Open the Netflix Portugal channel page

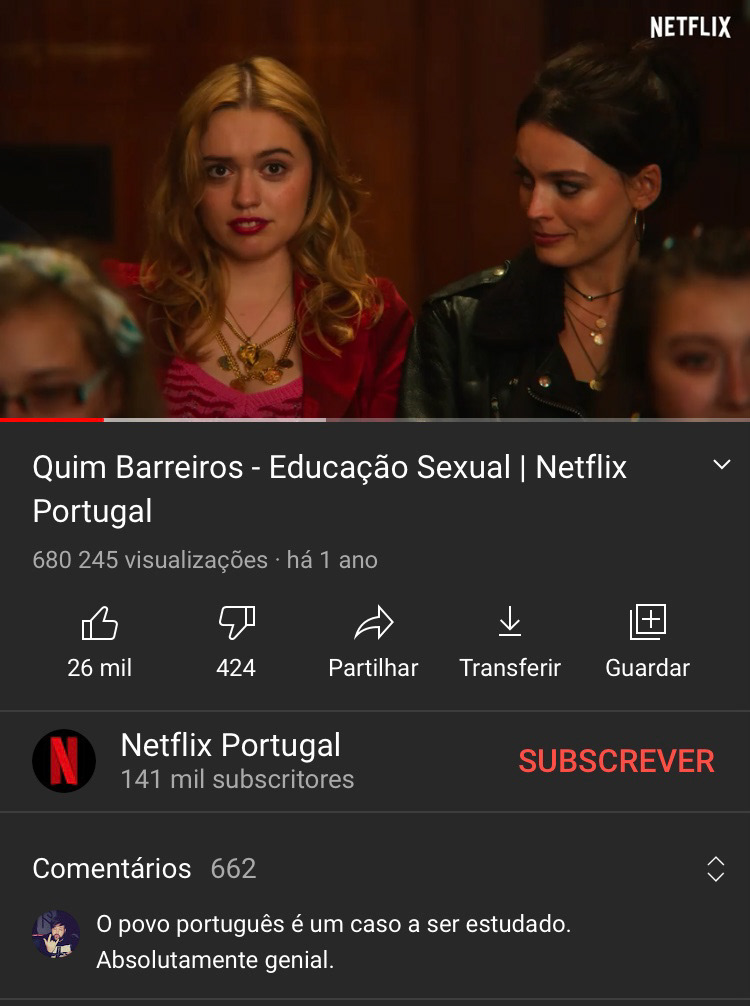coord(230,760)
